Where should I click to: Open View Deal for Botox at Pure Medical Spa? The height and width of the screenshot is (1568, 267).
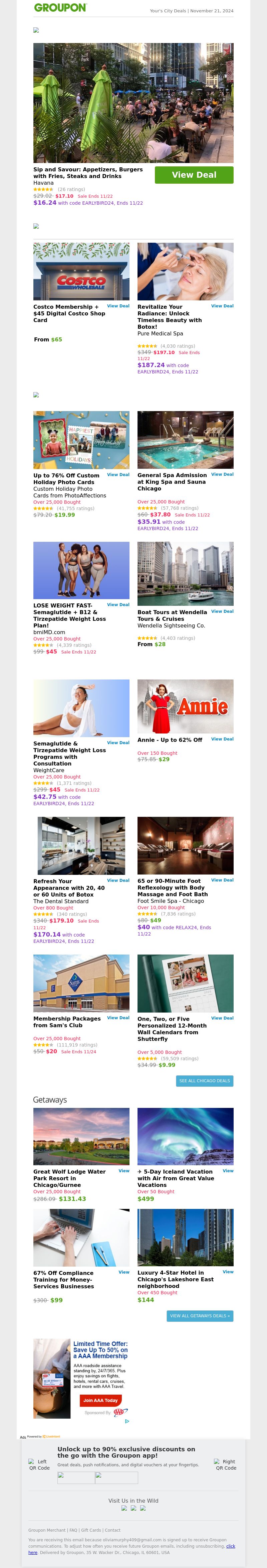(x=222, y=306)
